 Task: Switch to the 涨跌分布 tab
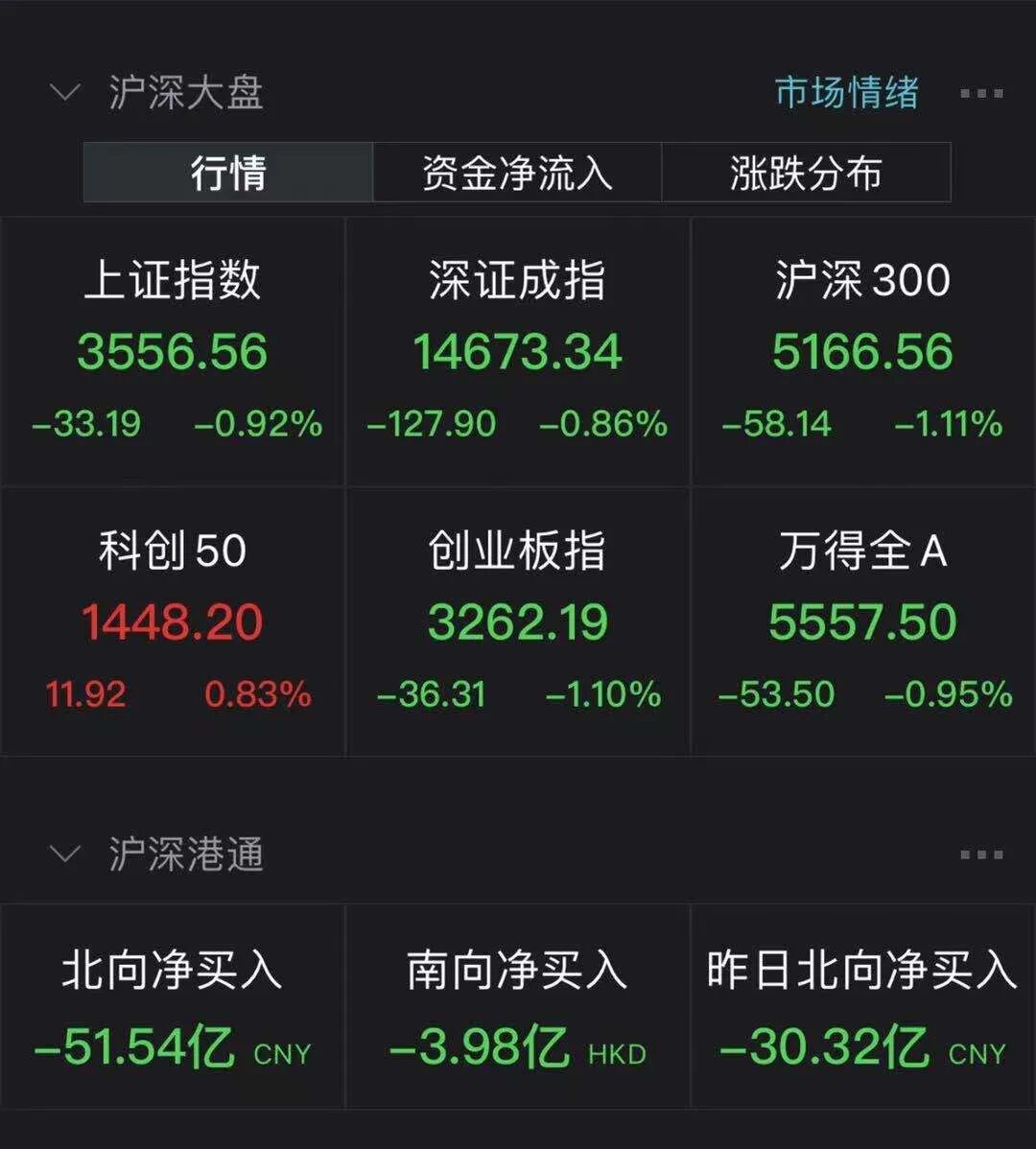(806, 173)
